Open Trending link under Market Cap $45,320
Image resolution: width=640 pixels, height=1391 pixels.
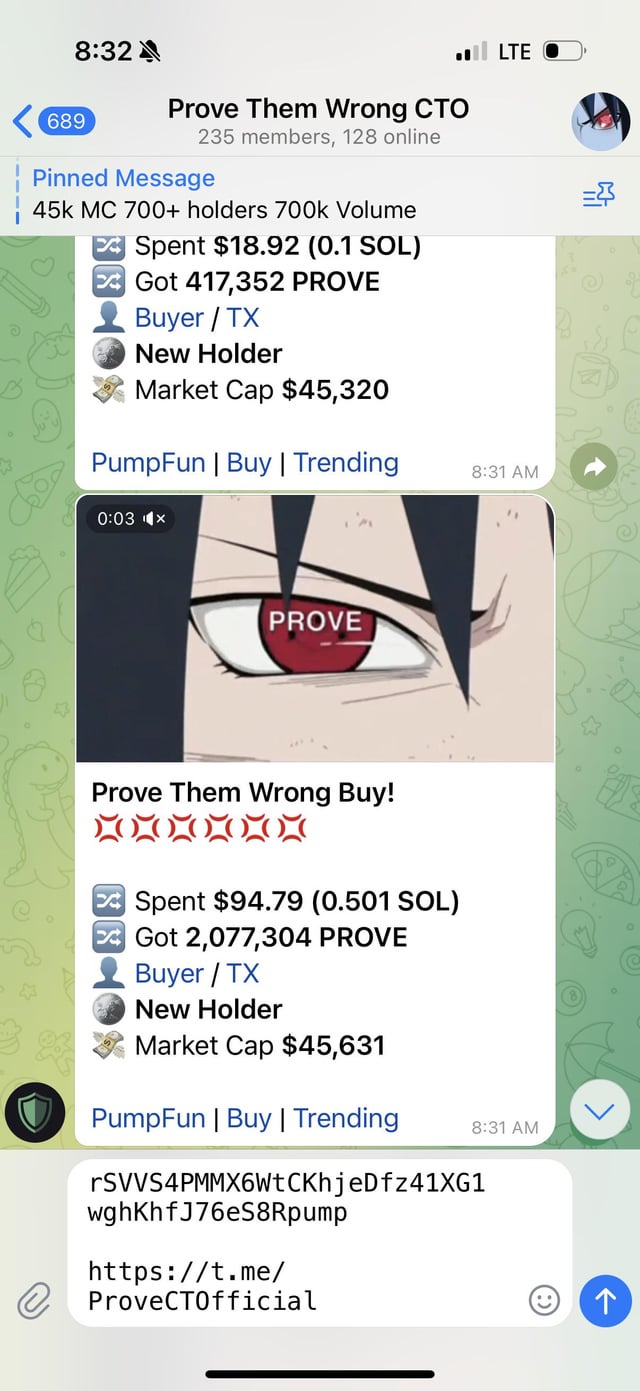[346, 463]
